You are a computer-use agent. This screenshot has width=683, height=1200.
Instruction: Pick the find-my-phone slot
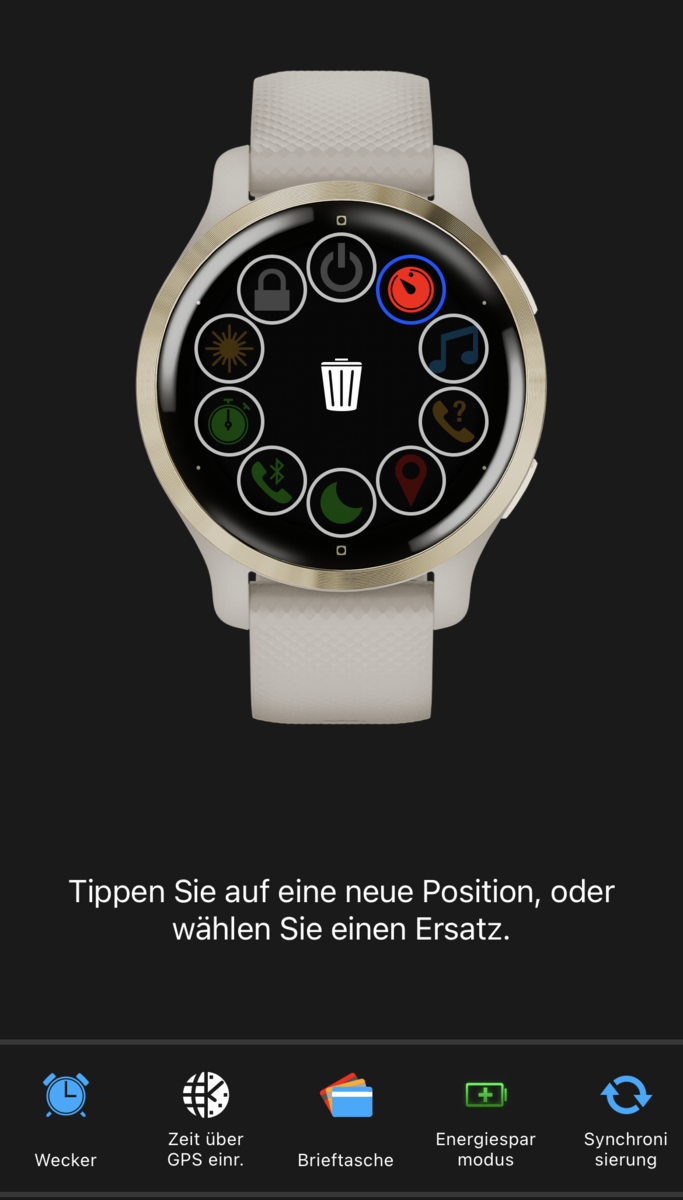pyautogui.click(x=453, y=421)
